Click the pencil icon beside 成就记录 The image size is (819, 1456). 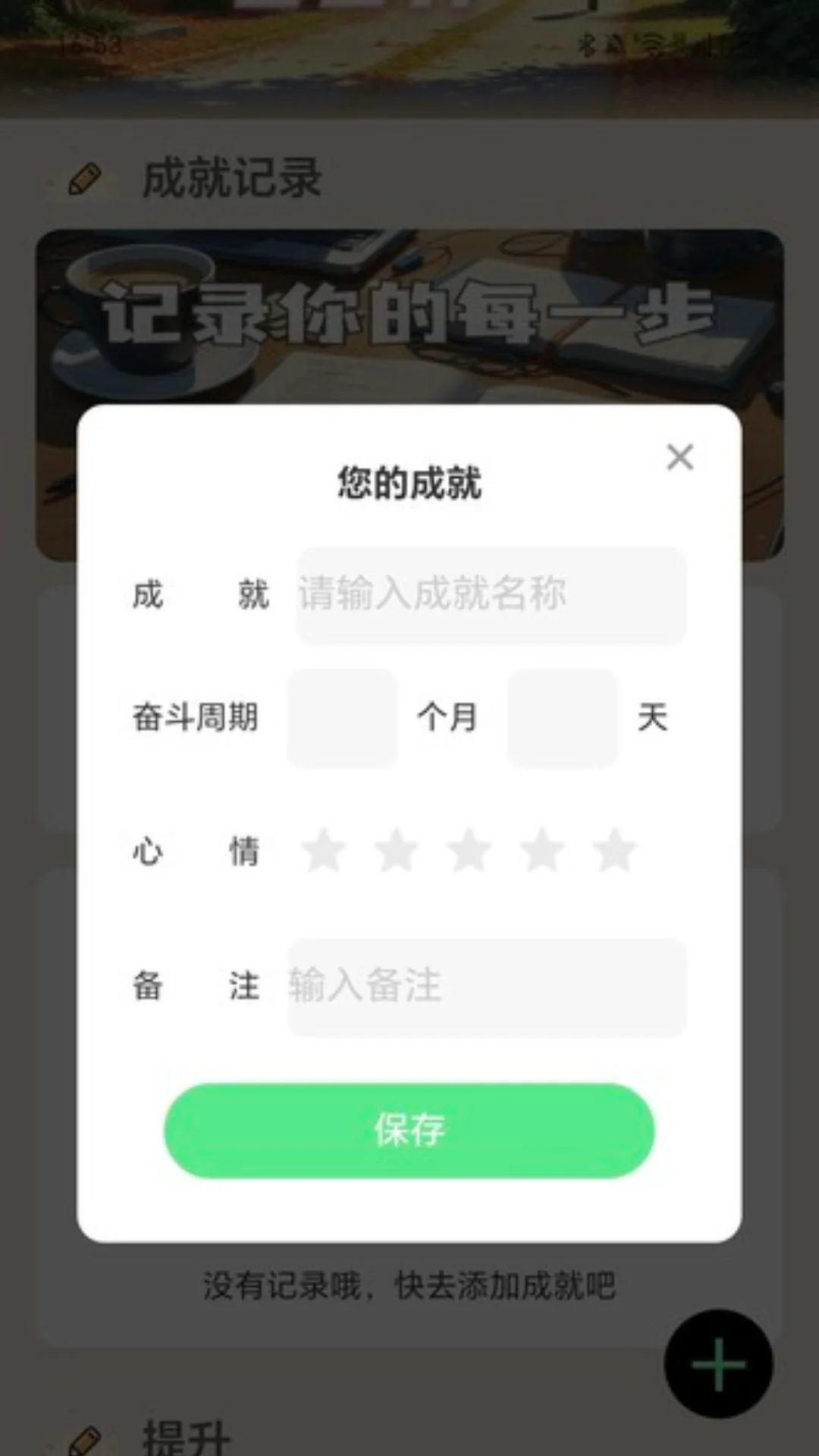point(86,177)
